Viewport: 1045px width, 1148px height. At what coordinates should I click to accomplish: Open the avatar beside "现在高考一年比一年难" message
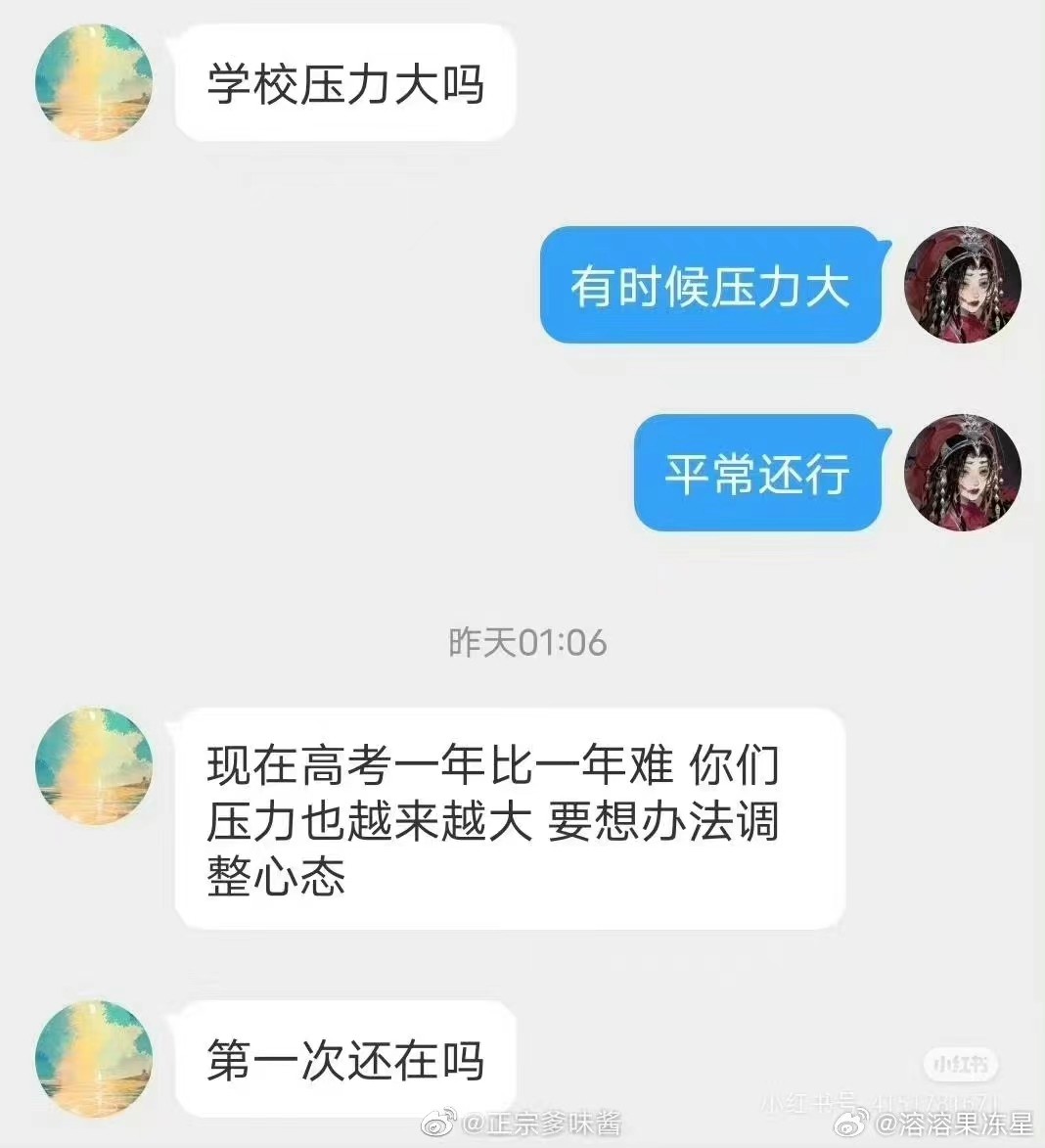click(x=94, y=766)
